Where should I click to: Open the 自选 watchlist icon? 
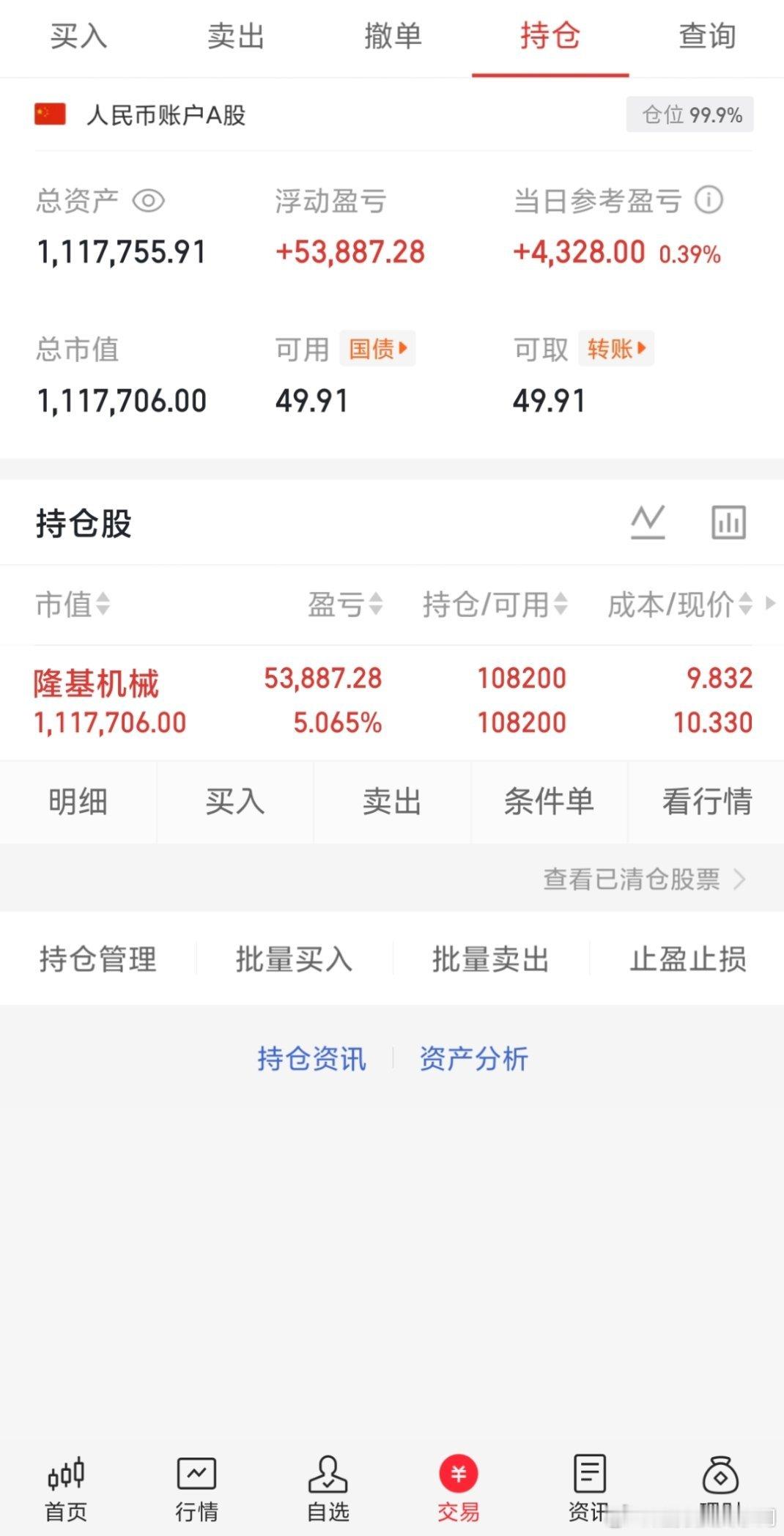point(327,1484)
